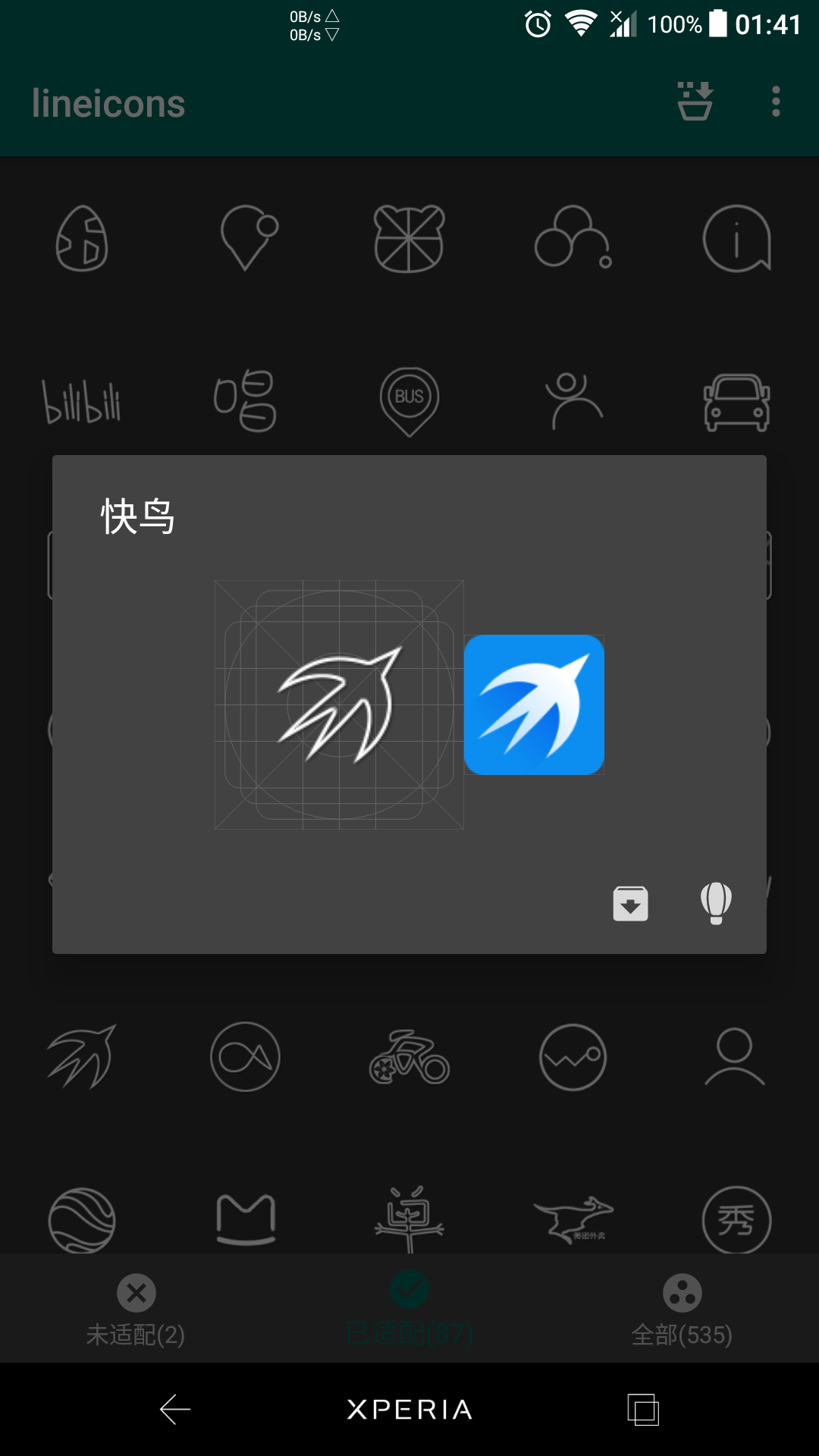
Task: Tap the hot air balloon icon in dialog
Action: tap(716, 903)
